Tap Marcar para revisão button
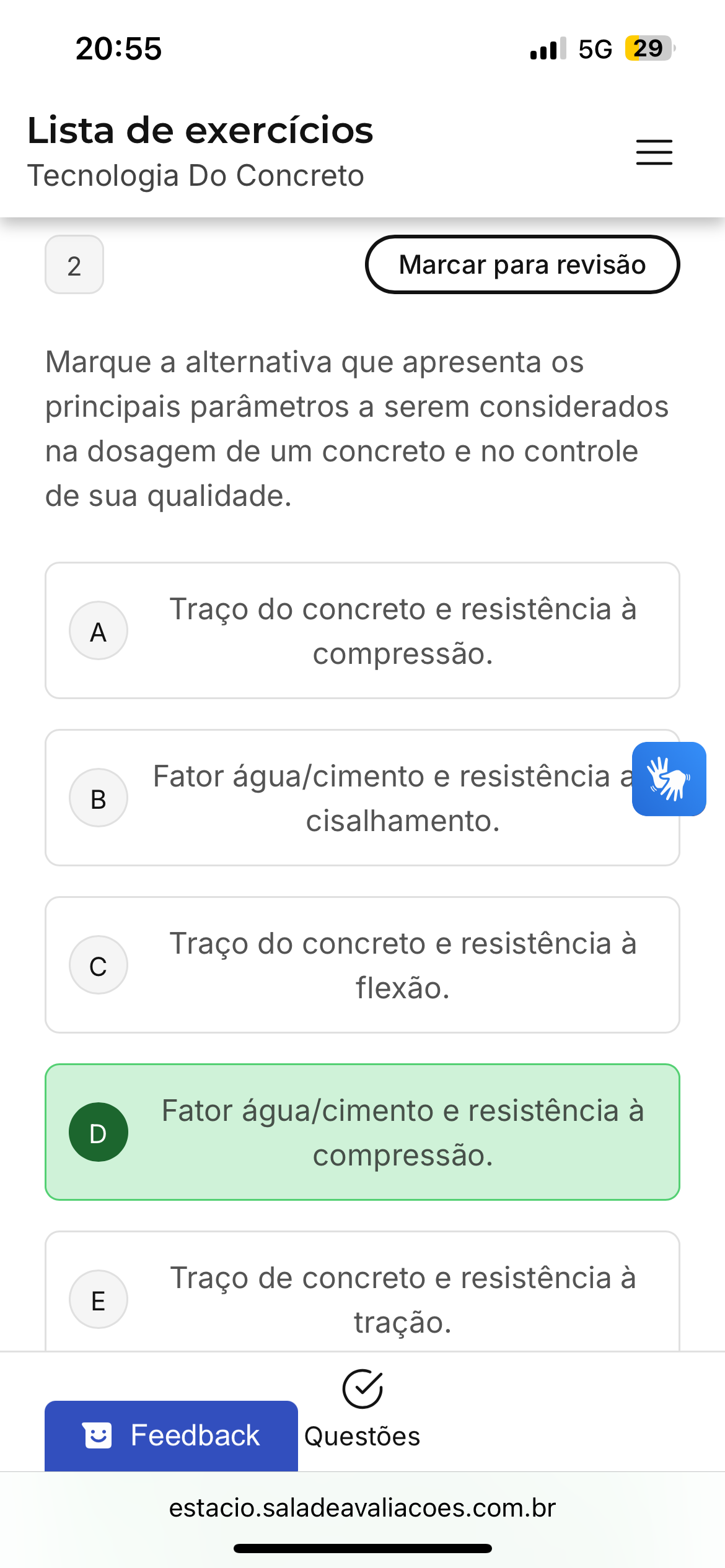The image size is (725, 1568). pos(522,264)
